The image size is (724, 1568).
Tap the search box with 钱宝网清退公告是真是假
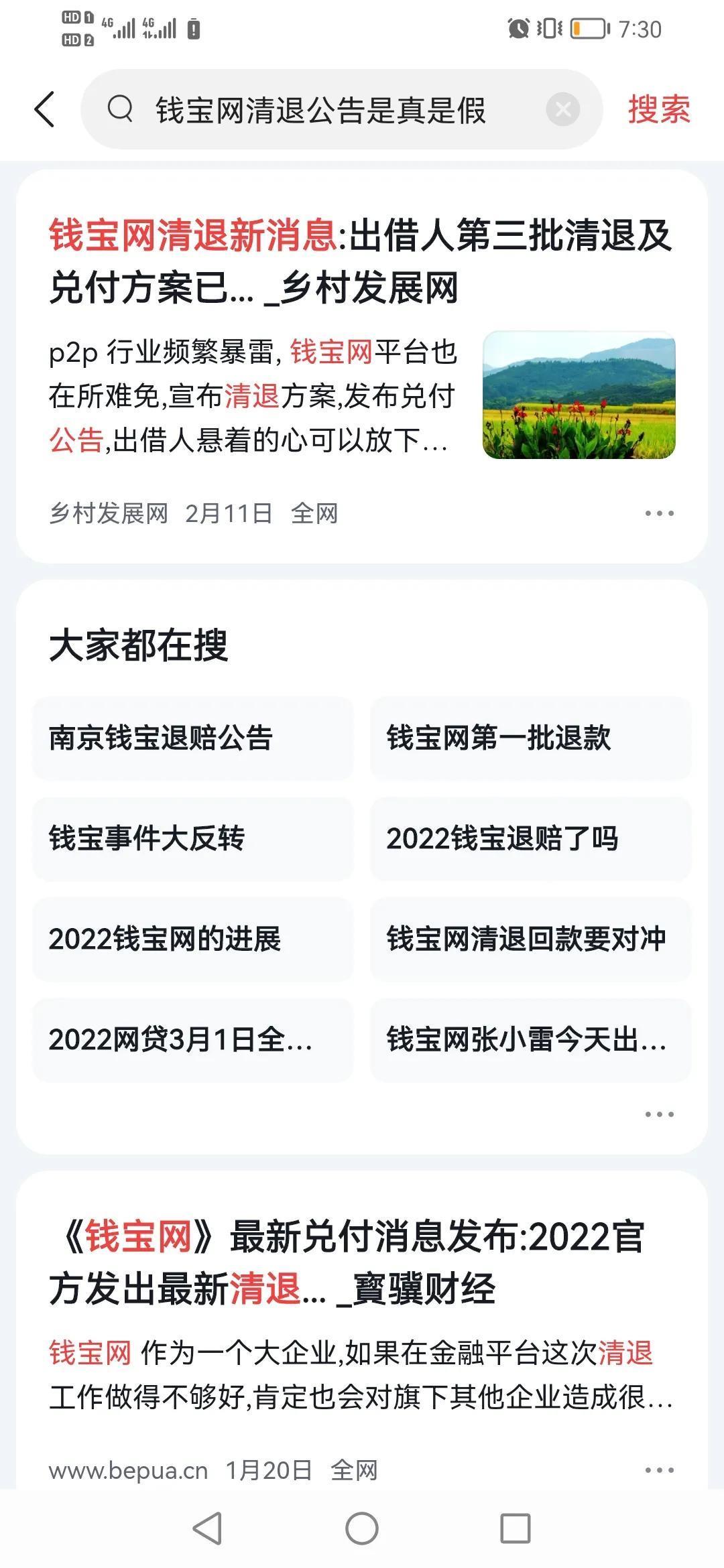coord(320,110)
